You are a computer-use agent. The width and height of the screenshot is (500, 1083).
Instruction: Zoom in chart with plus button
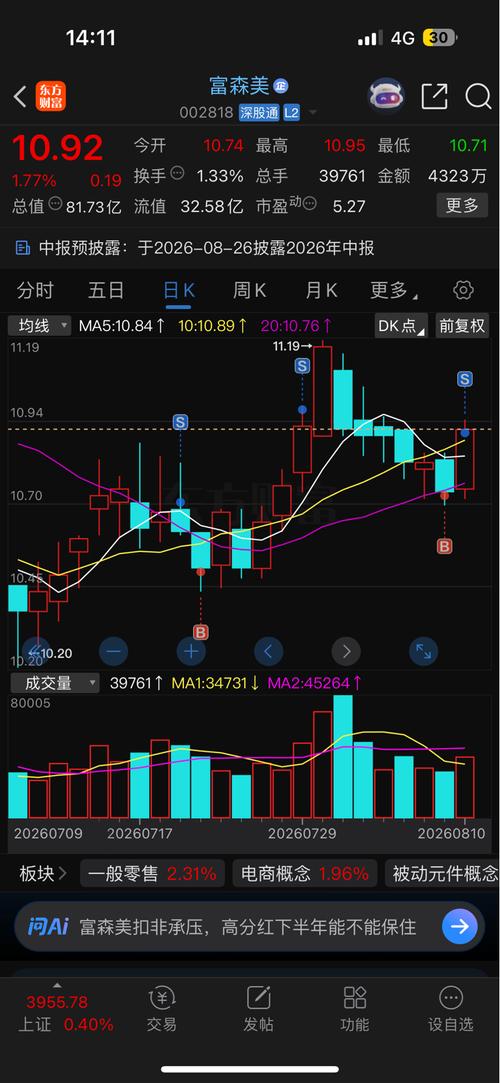tap(191, 651)
